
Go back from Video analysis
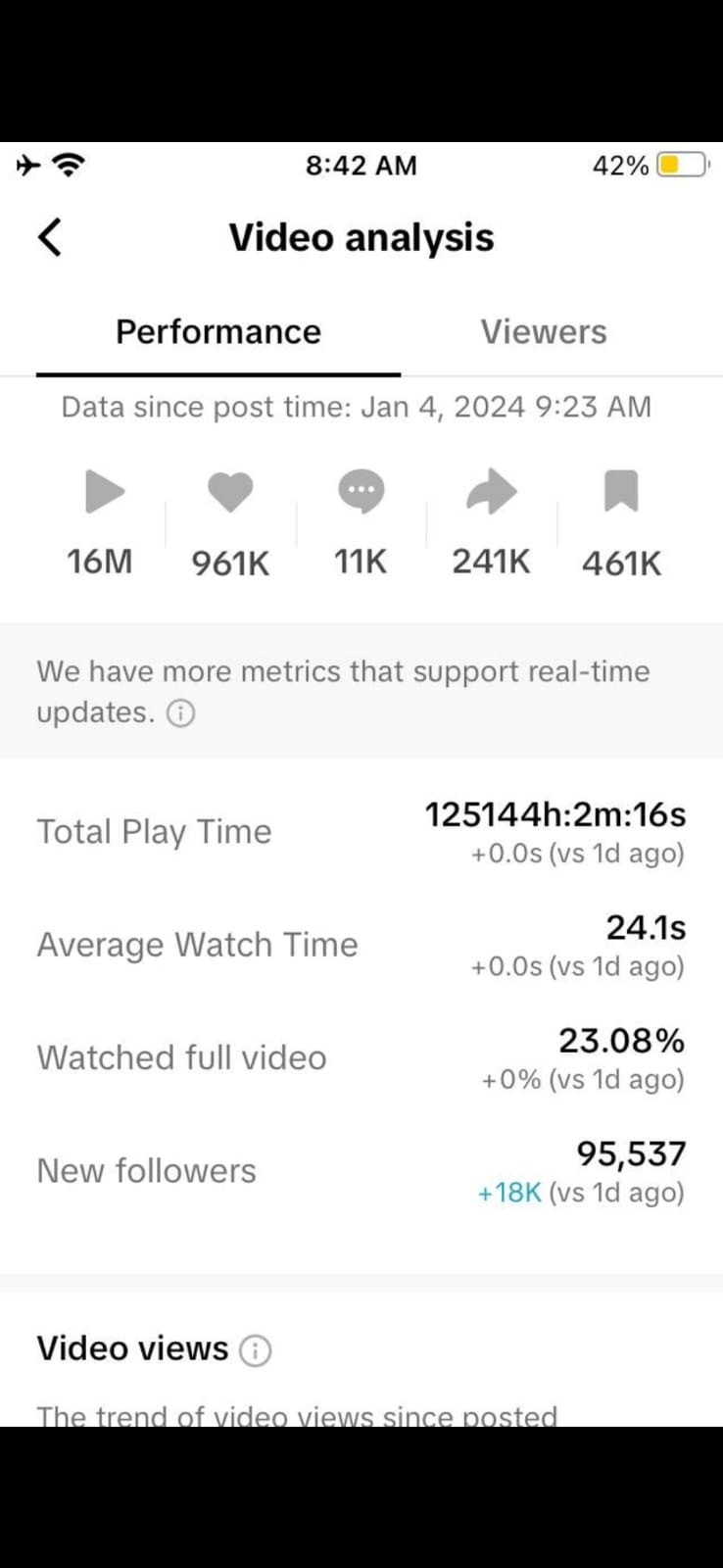click(x=50, y=237)
